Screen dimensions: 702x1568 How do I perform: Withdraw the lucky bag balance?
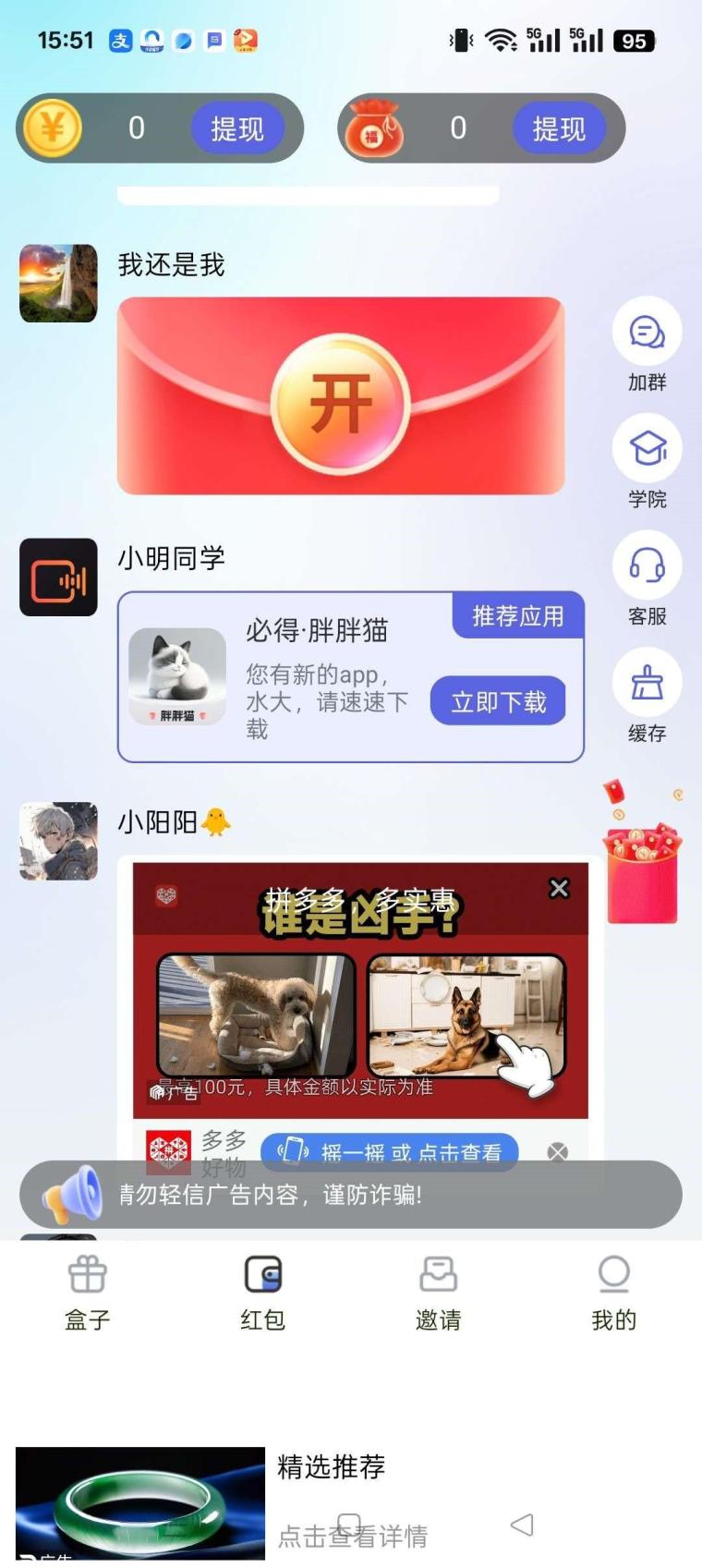click(558, 128)
